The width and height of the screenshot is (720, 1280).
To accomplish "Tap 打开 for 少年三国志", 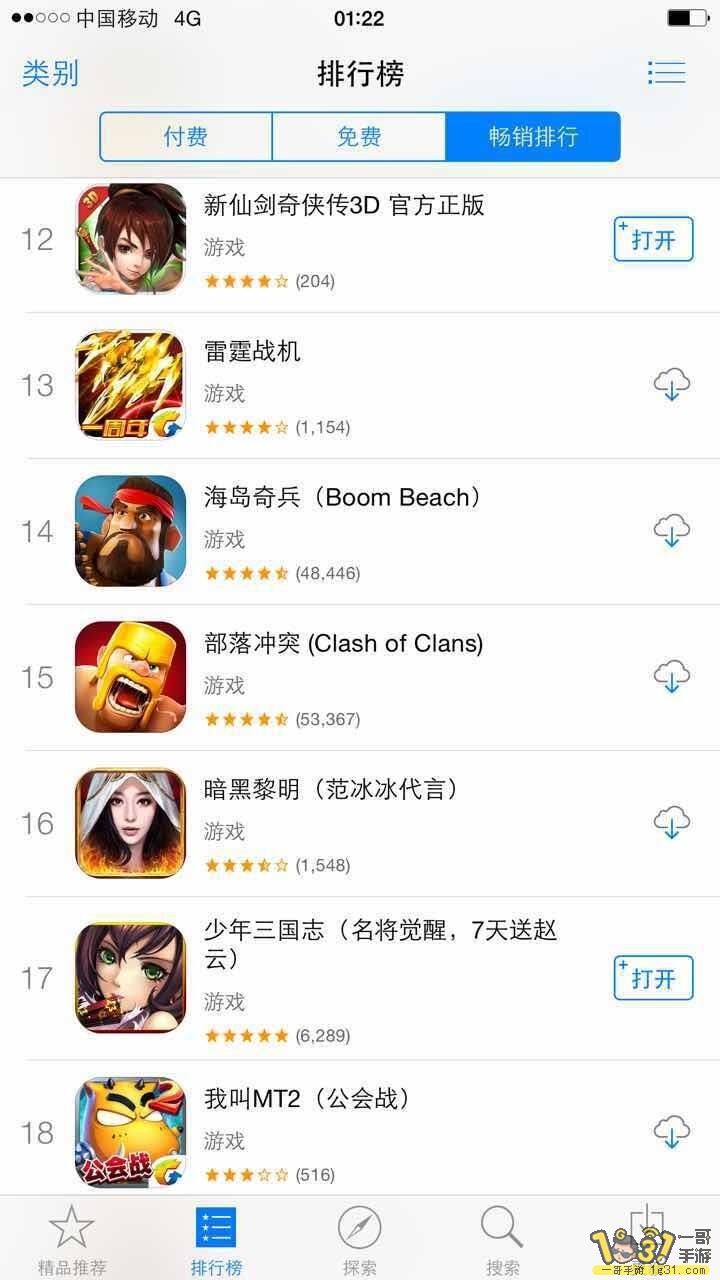I will coord(653,978).
